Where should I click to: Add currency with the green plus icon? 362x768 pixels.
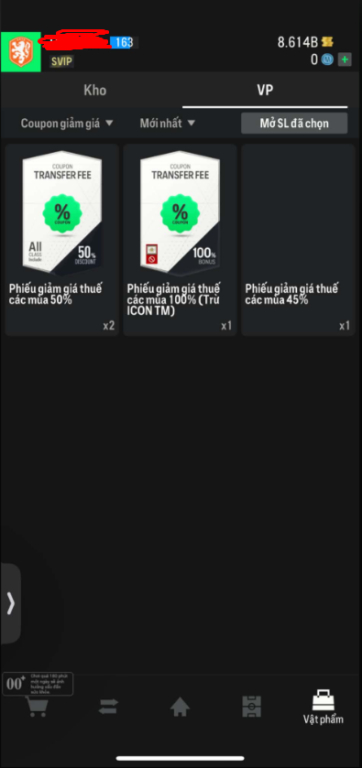click(345, 60)
